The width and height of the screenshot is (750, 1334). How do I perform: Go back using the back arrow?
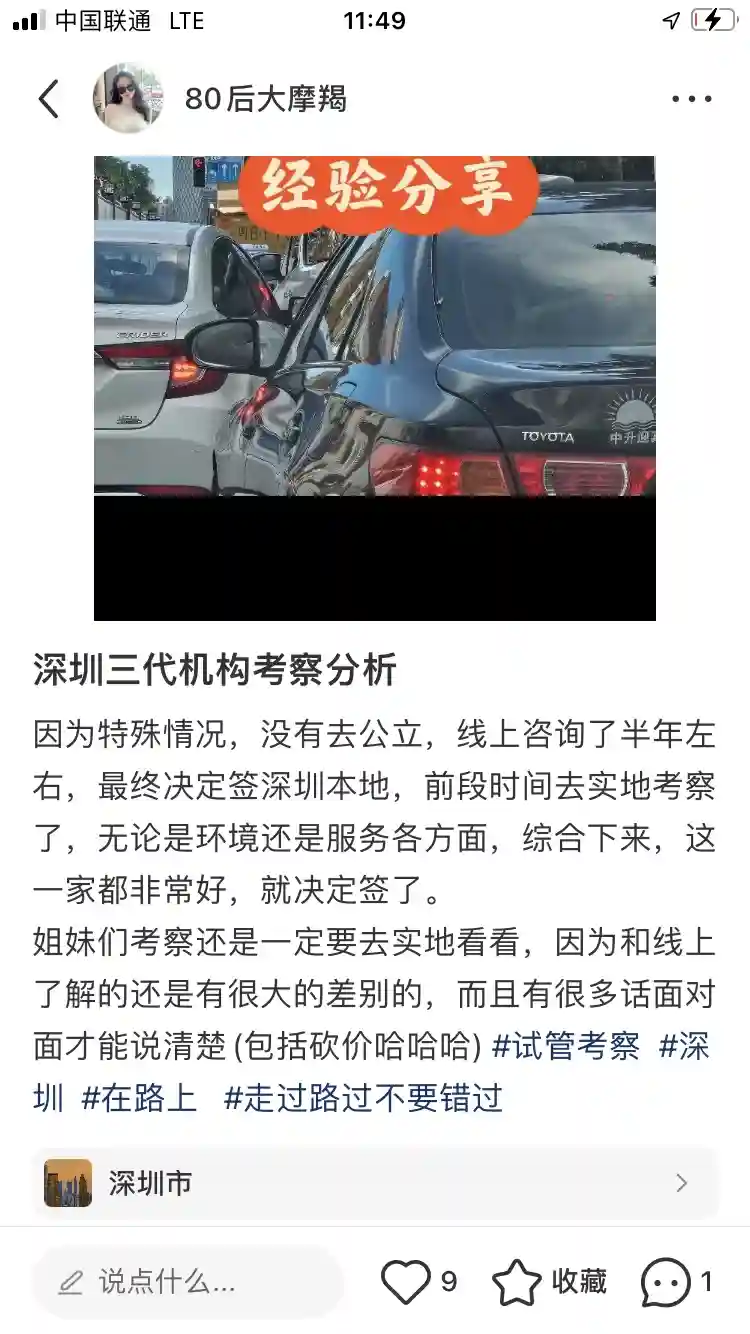pyautogui.click(x=48, y=99)
